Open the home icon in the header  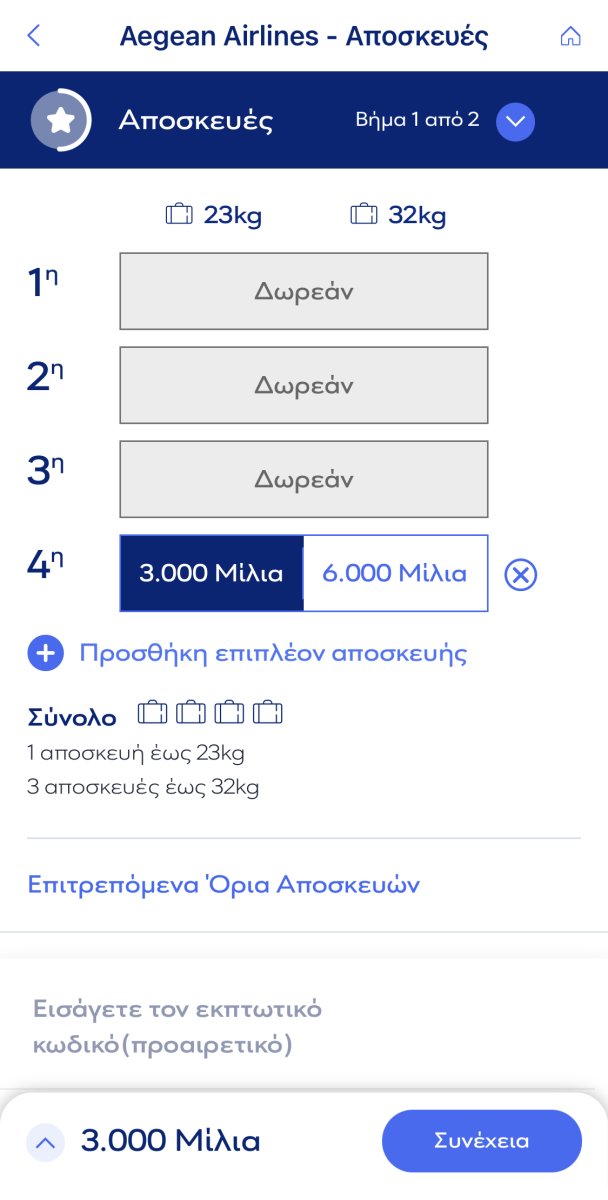click(x=570, y=36)
